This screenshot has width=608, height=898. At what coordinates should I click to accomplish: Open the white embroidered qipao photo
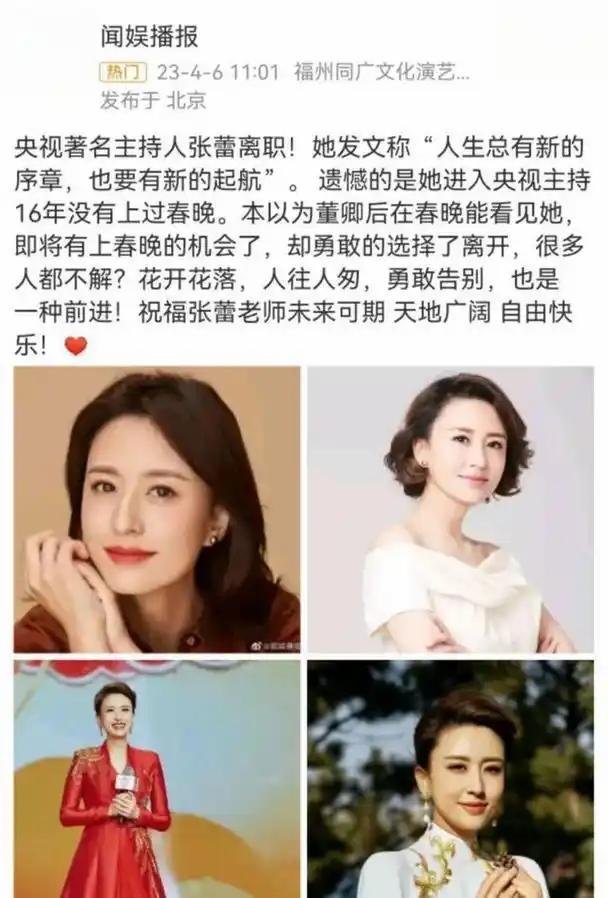point(450,779)
